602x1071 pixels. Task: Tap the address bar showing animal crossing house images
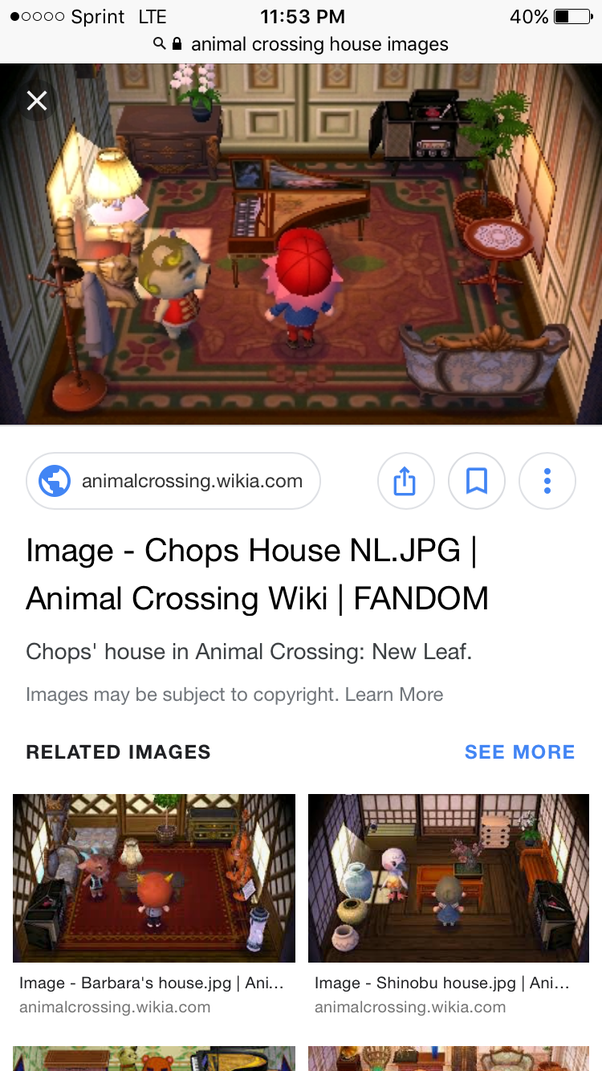pyautogui.click(x=301, y=44)
